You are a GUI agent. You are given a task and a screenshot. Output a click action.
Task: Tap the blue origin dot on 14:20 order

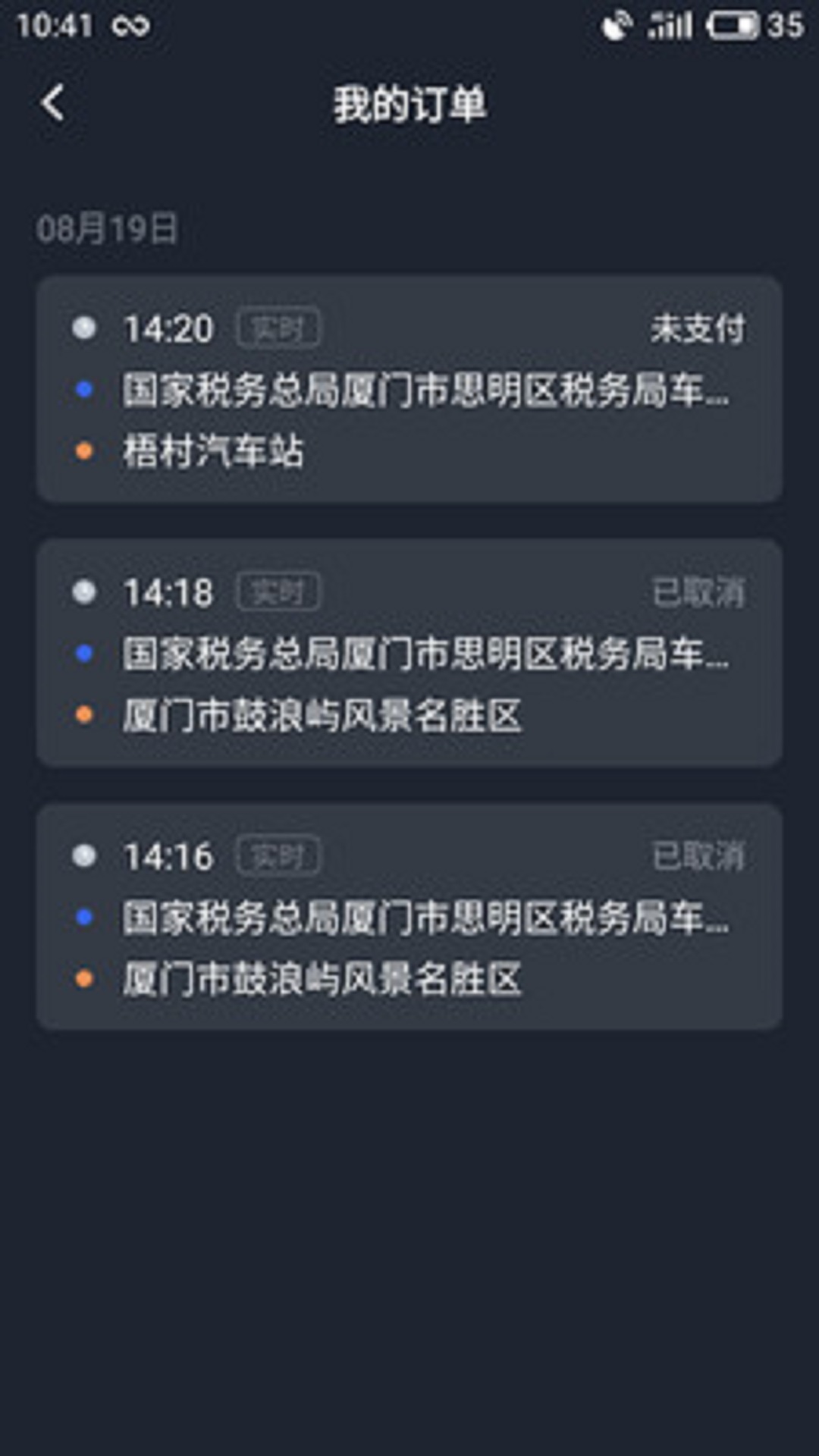(x=86, y=389)
